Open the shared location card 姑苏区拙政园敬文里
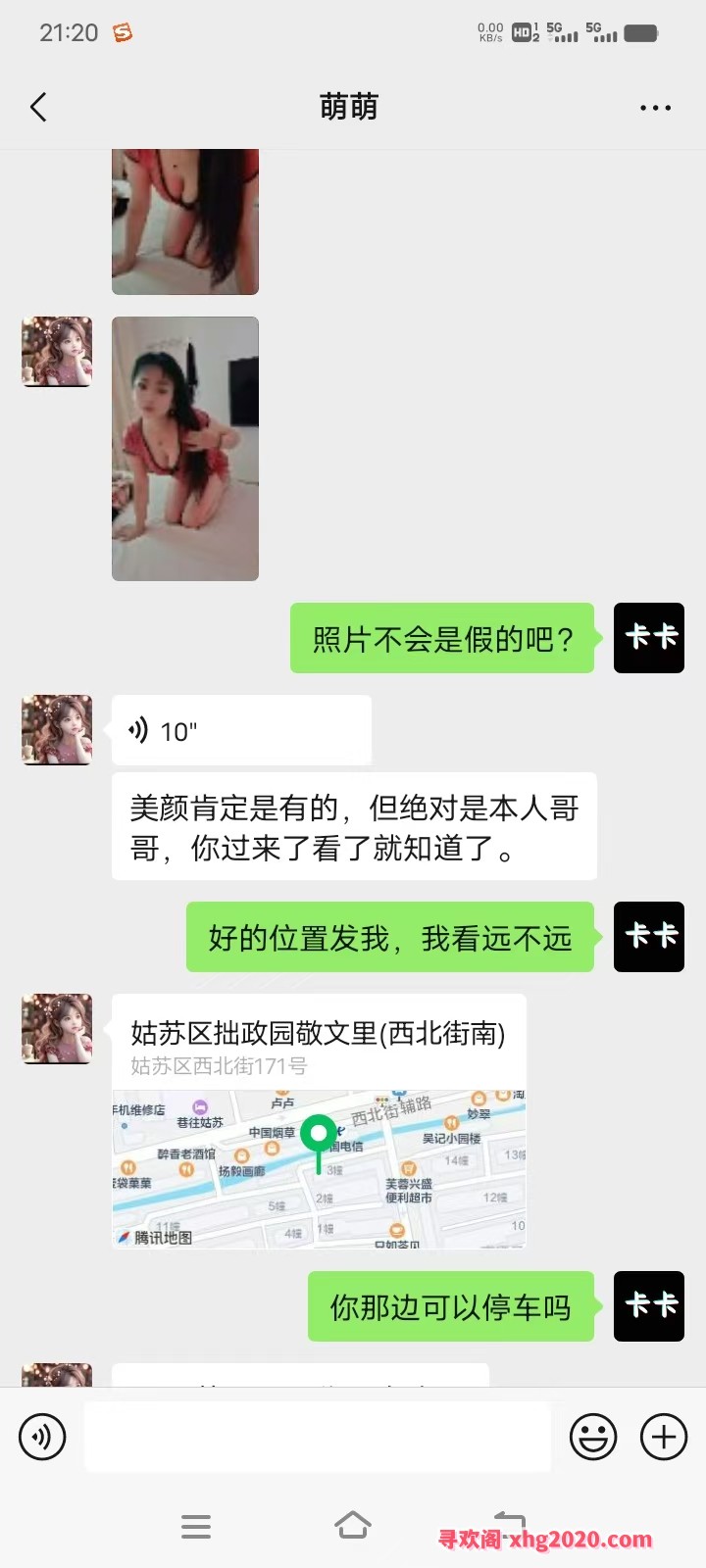Image resolution: width=706 pixels, height=1568 pixels. click(x=319, y=1121)
